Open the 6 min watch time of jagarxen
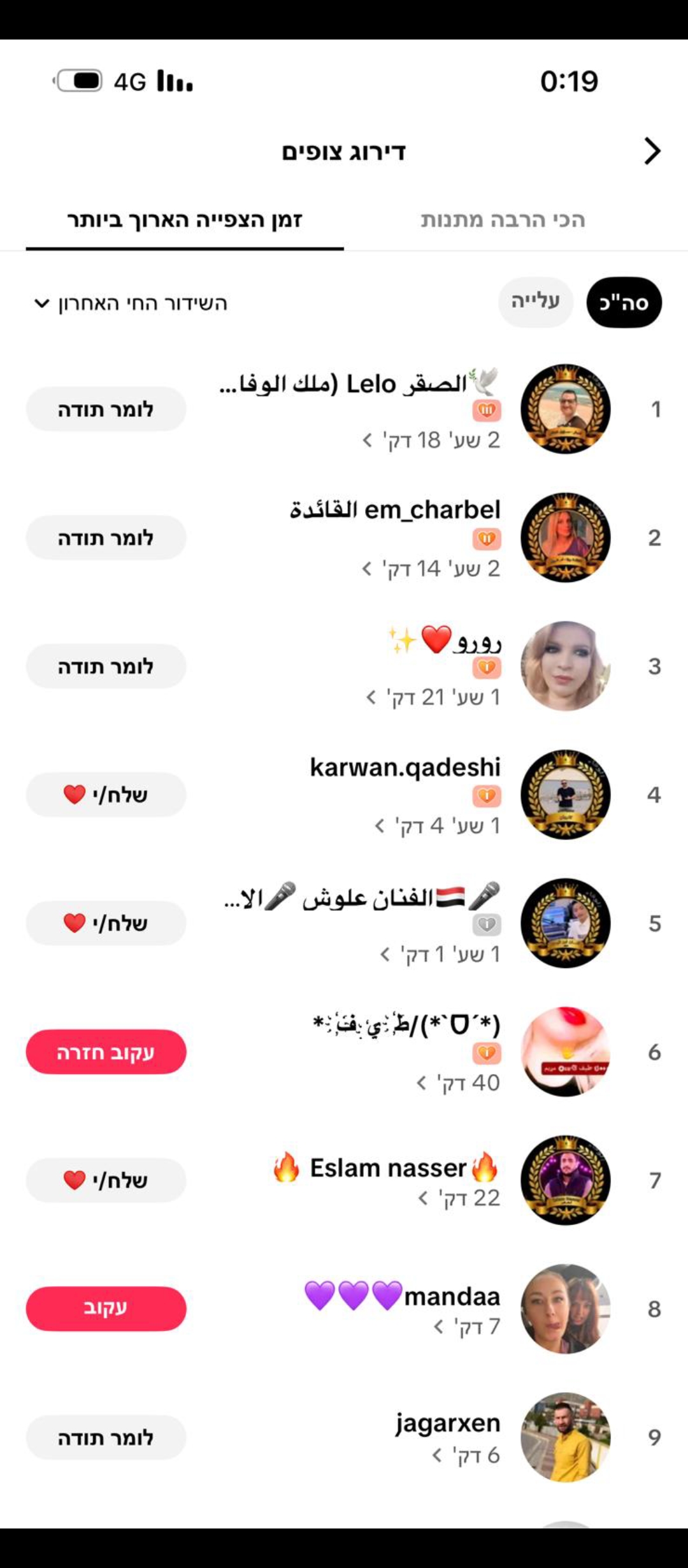Image resolution: width=688 pixels, height=1568 pixels. (x=466, y=1456)
